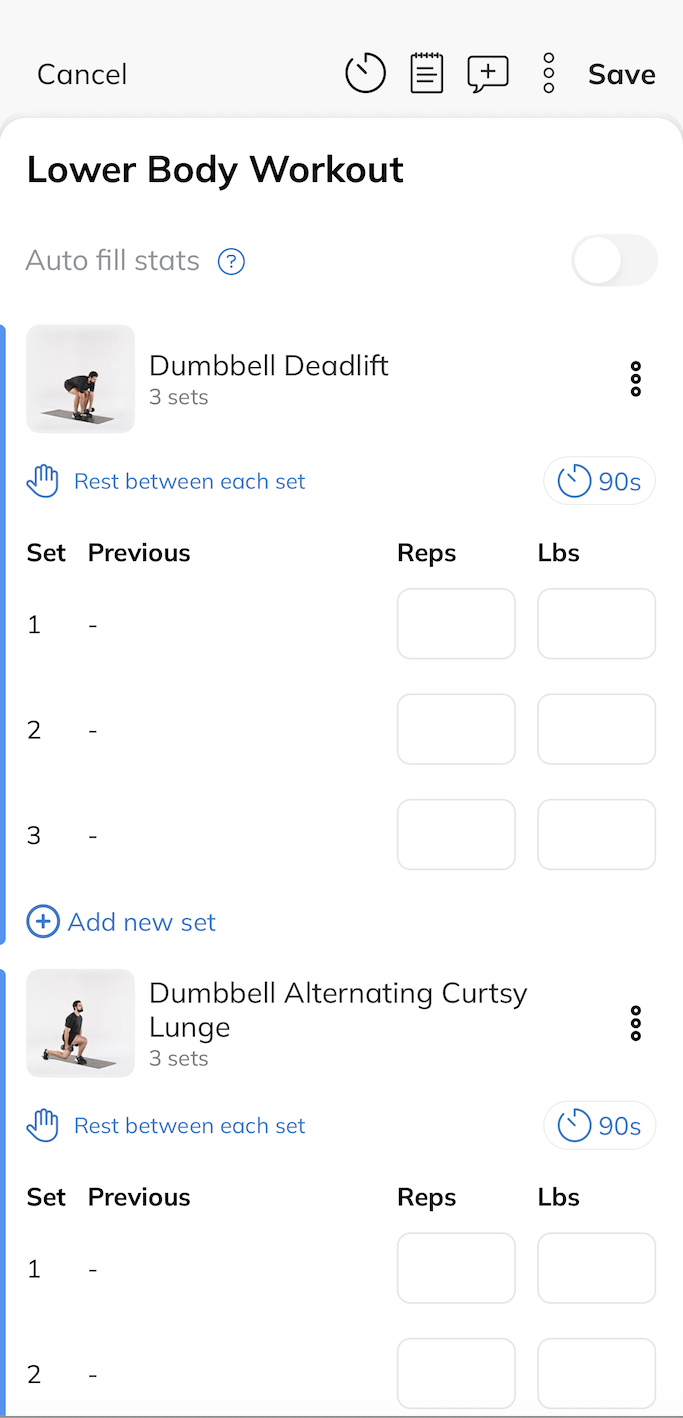Image resolution: width=683 pixels, height=1418 pixels.
Task: Open the Dumbbell Deadlift exercise thumbnail
Action: tap(81, 379)
